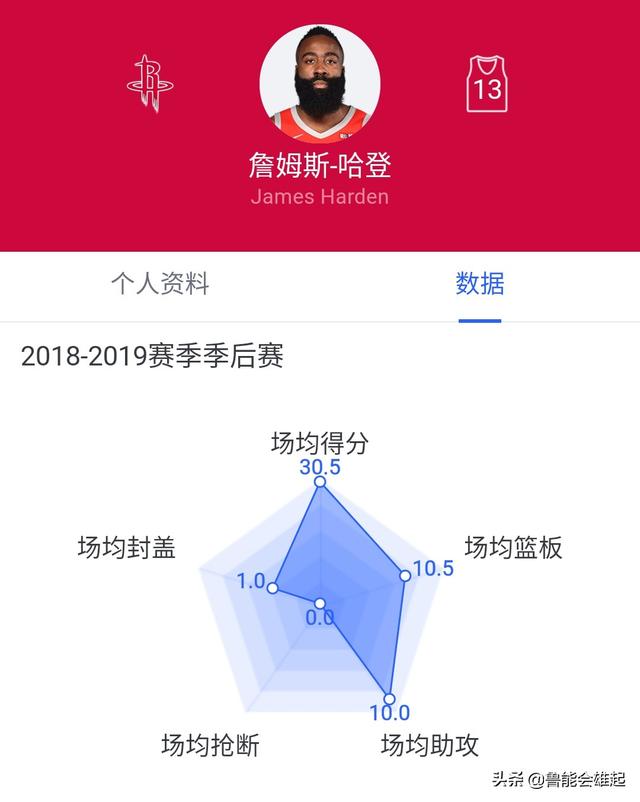The width and height of the screenshot is (640, 802).
Task: View James Harden's profile photo
Action: 320,82
